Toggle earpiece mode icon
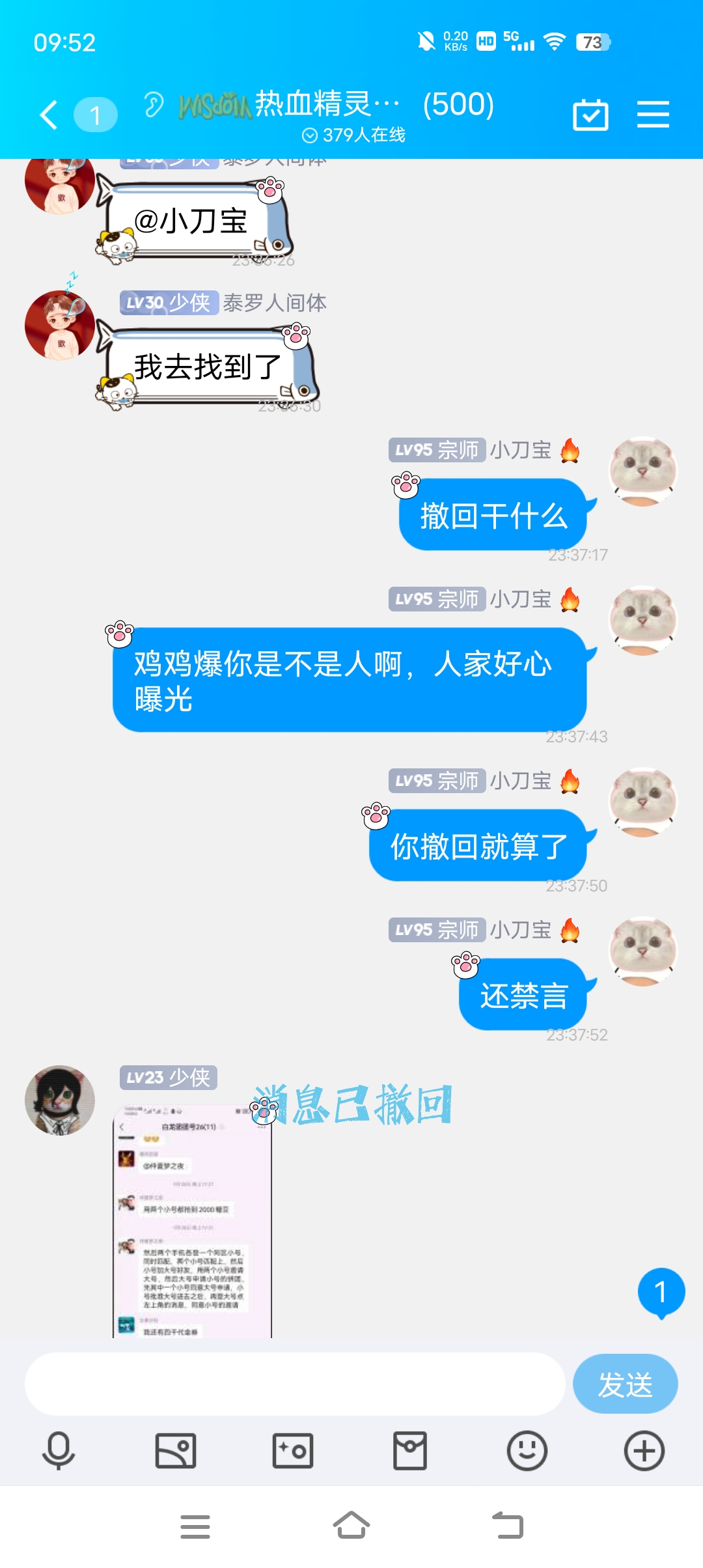Image resolution: width=703 pixels, height=1568 pixels. point(154,105)
